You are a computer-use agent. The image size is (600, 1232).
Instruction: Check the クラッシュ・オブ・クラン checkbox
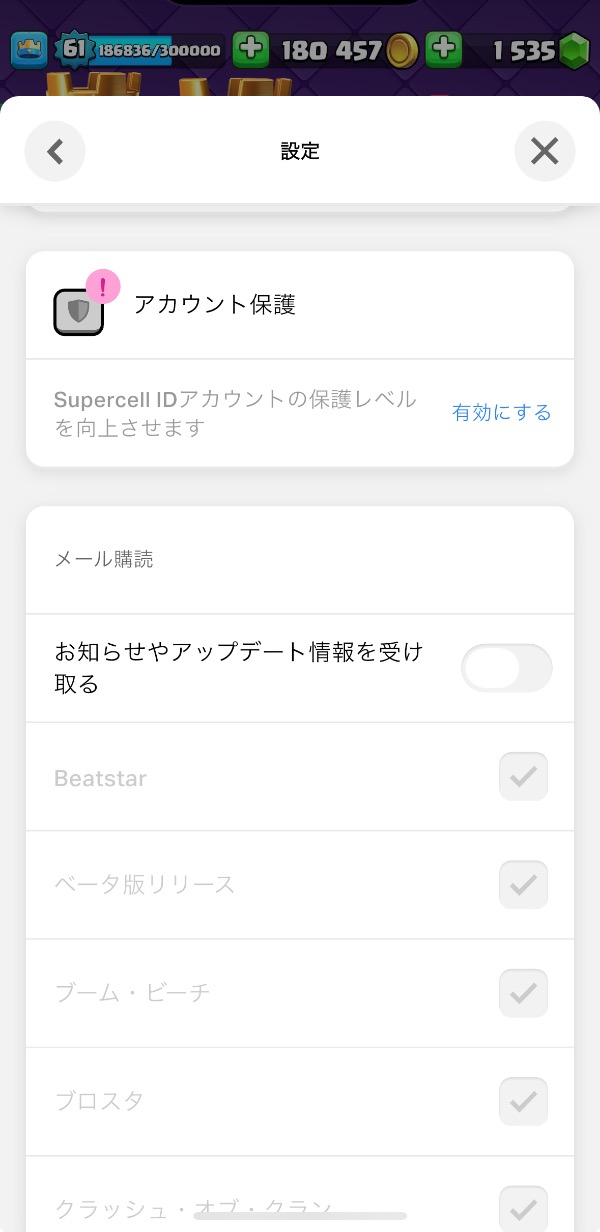click(523, 1206)
